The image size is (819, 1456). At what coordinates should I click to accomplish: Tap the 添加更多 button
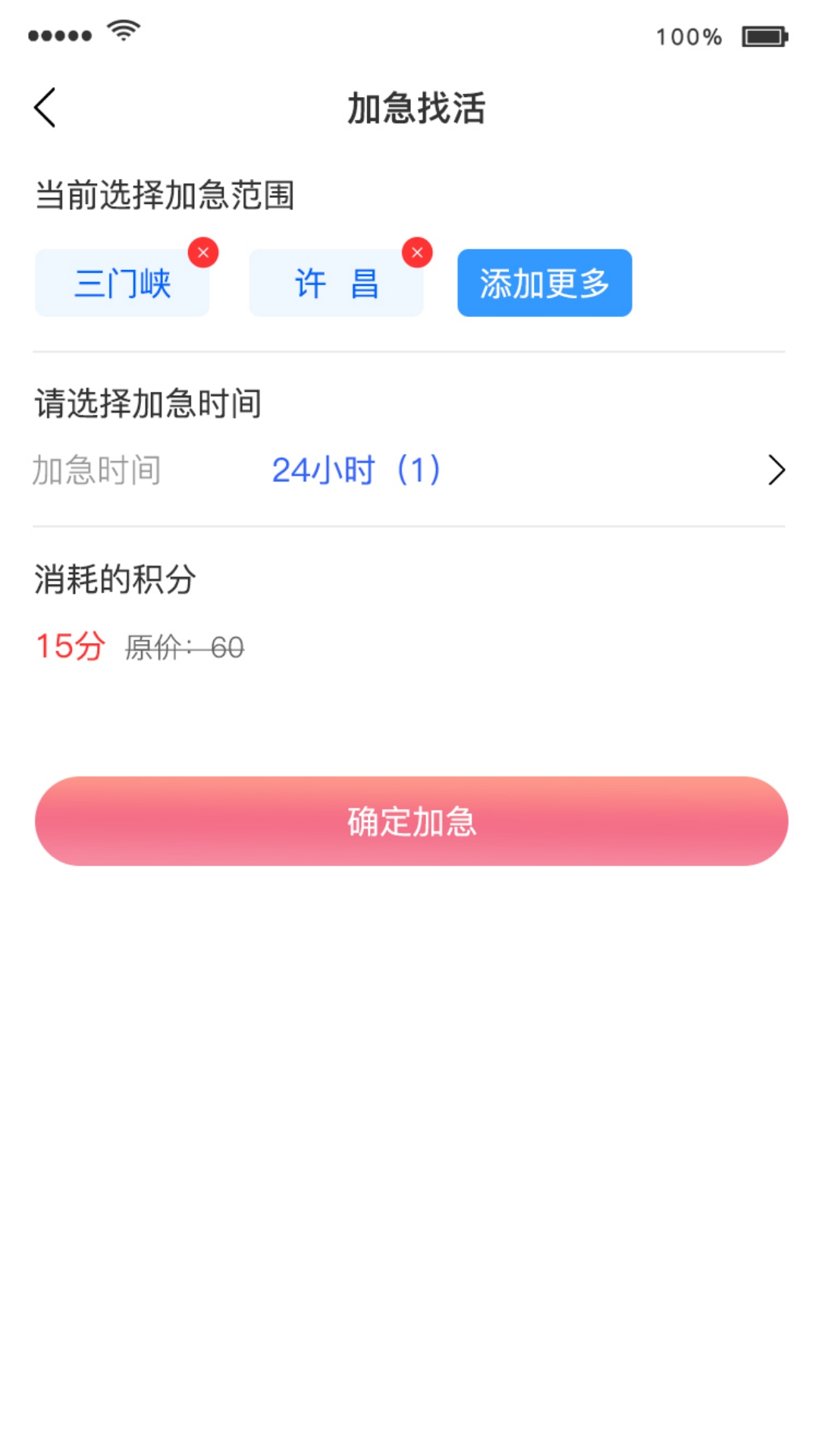click(544, 283)
